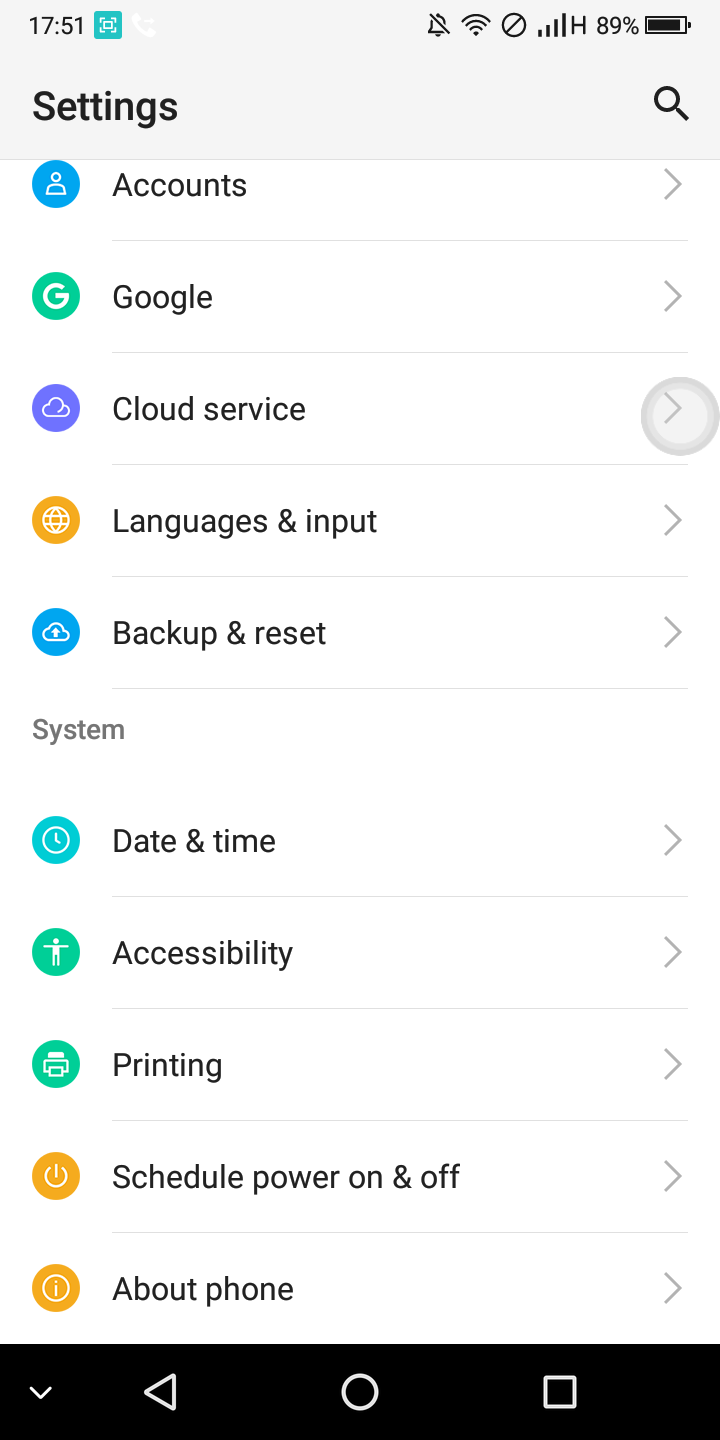View About phone details
The image size is (720, 1440).
coord(360,1289)
